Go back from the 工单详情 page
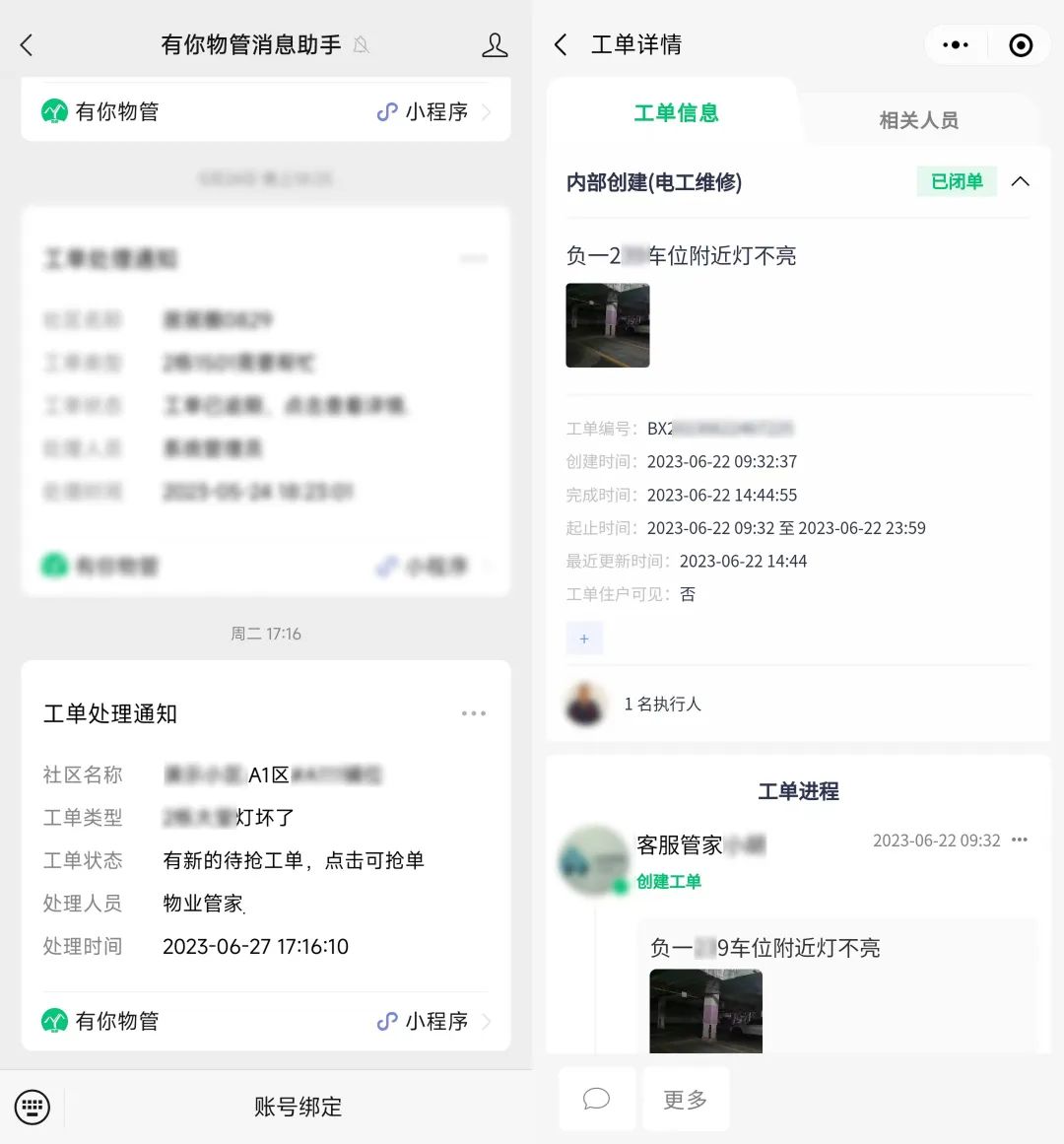1064x1144 pixels. (x=561, y=45)
